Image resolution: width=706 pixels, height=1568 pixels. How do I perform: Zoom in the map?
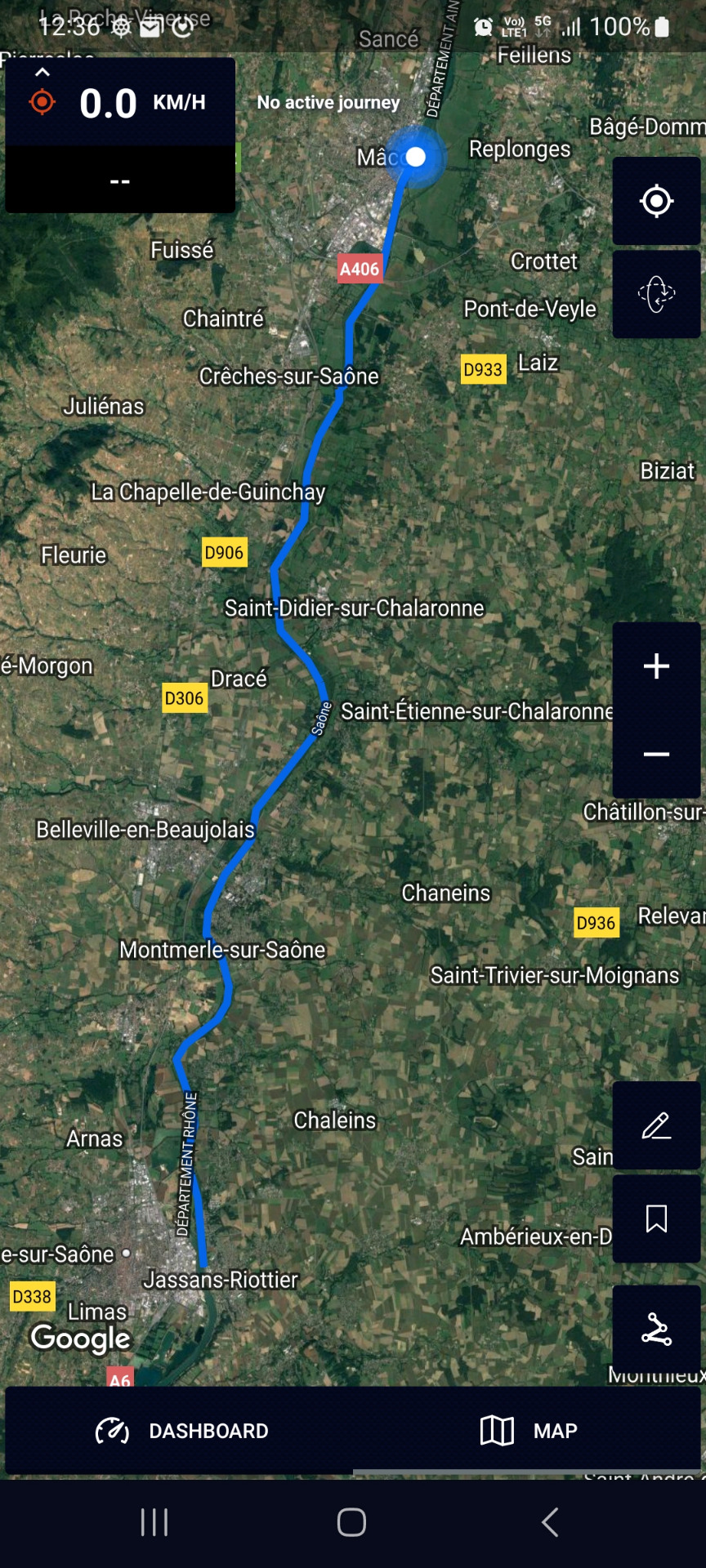pos(656,666)
